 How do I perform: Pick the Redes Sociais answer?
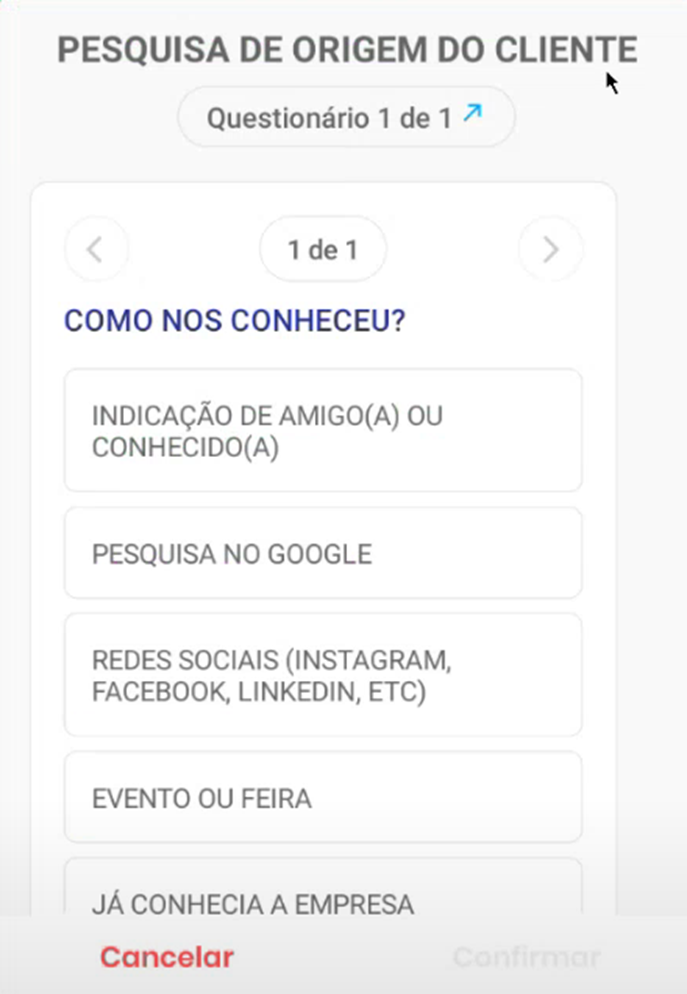(323, 675)
